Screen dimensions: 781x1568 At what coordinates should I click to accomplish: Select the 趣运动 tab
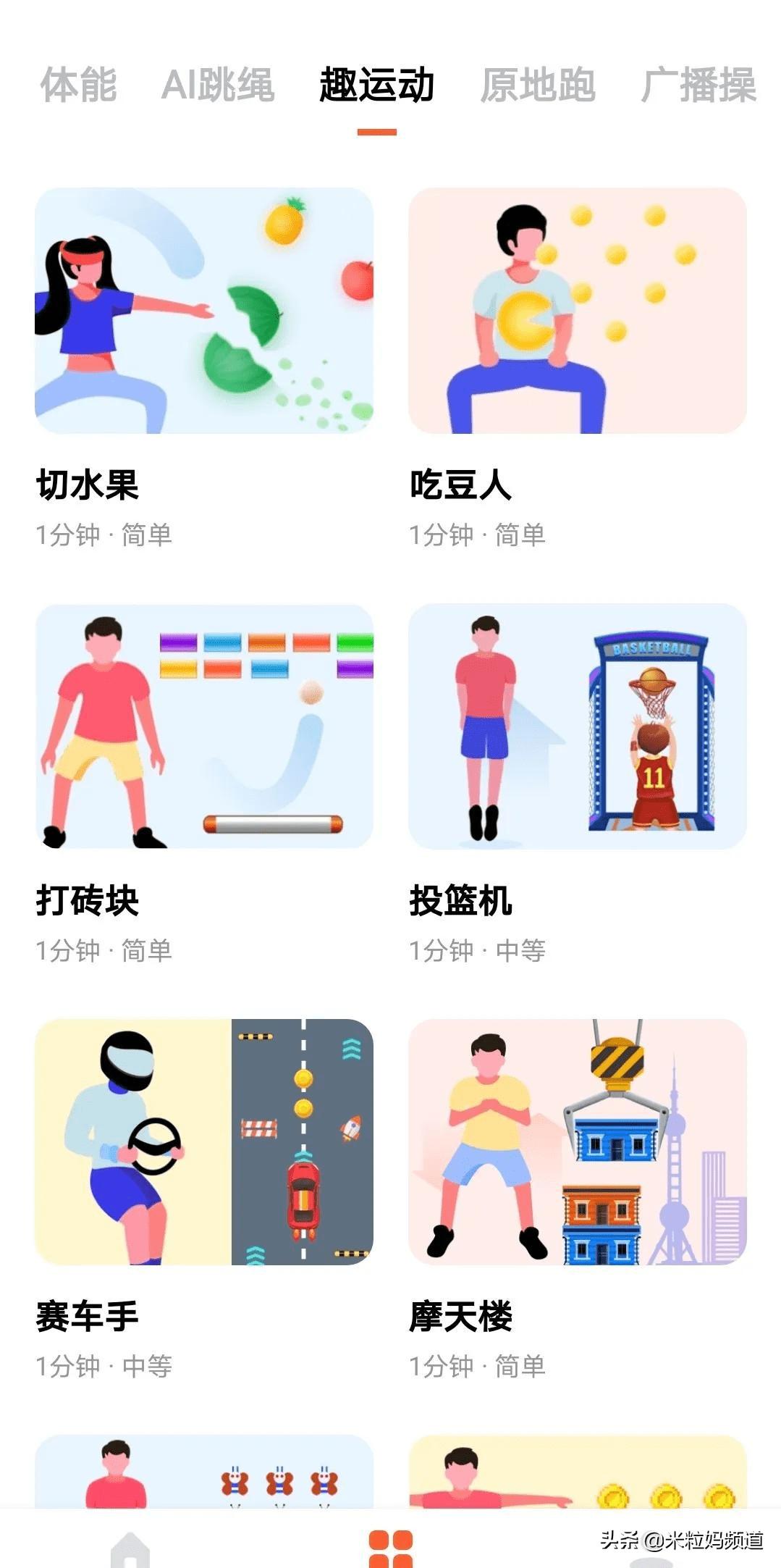point(376,87)
